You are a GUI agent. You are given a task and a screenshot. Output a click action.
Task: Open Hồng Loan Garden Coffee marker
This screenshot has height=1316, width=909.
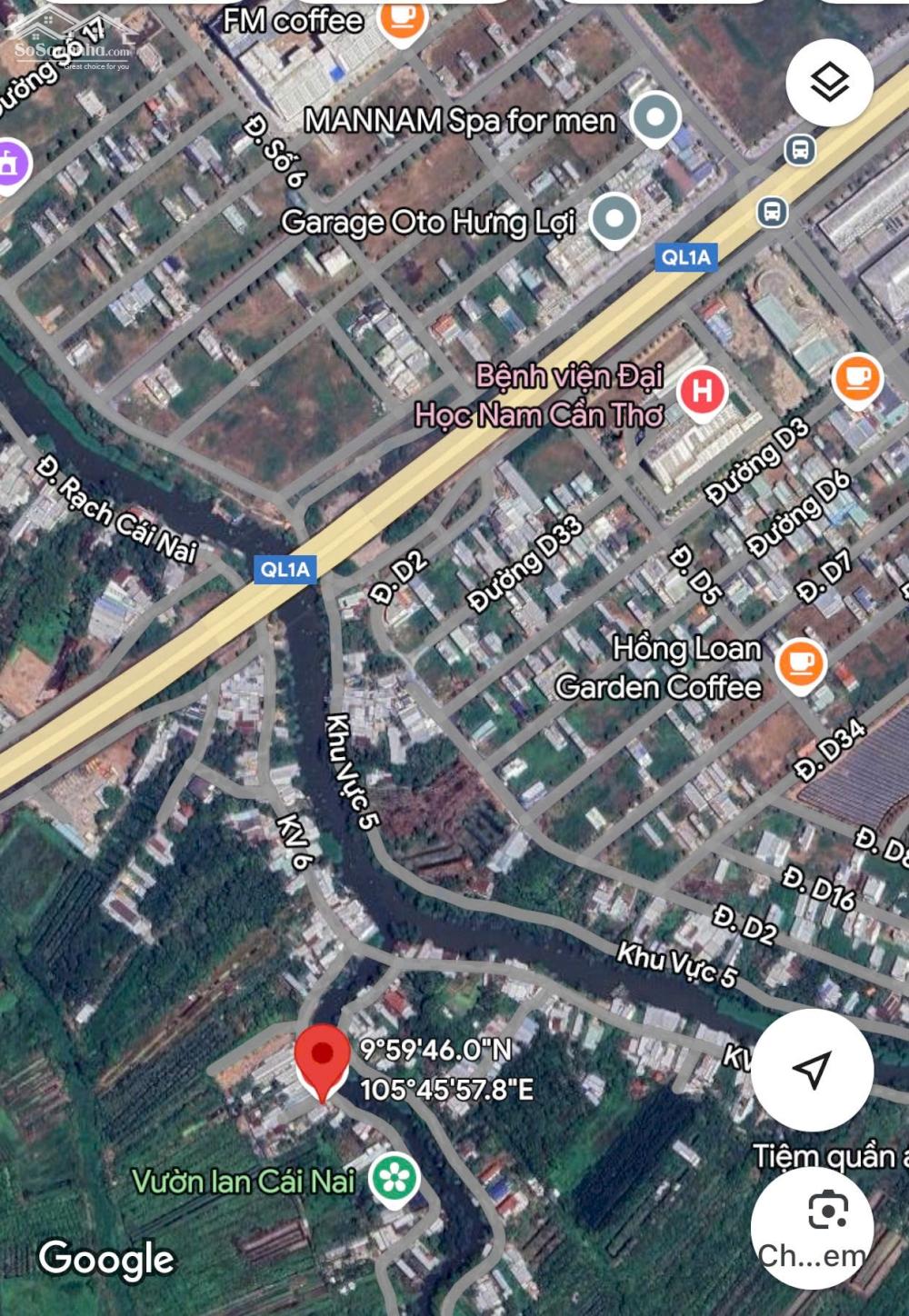(x=801, y=664)
